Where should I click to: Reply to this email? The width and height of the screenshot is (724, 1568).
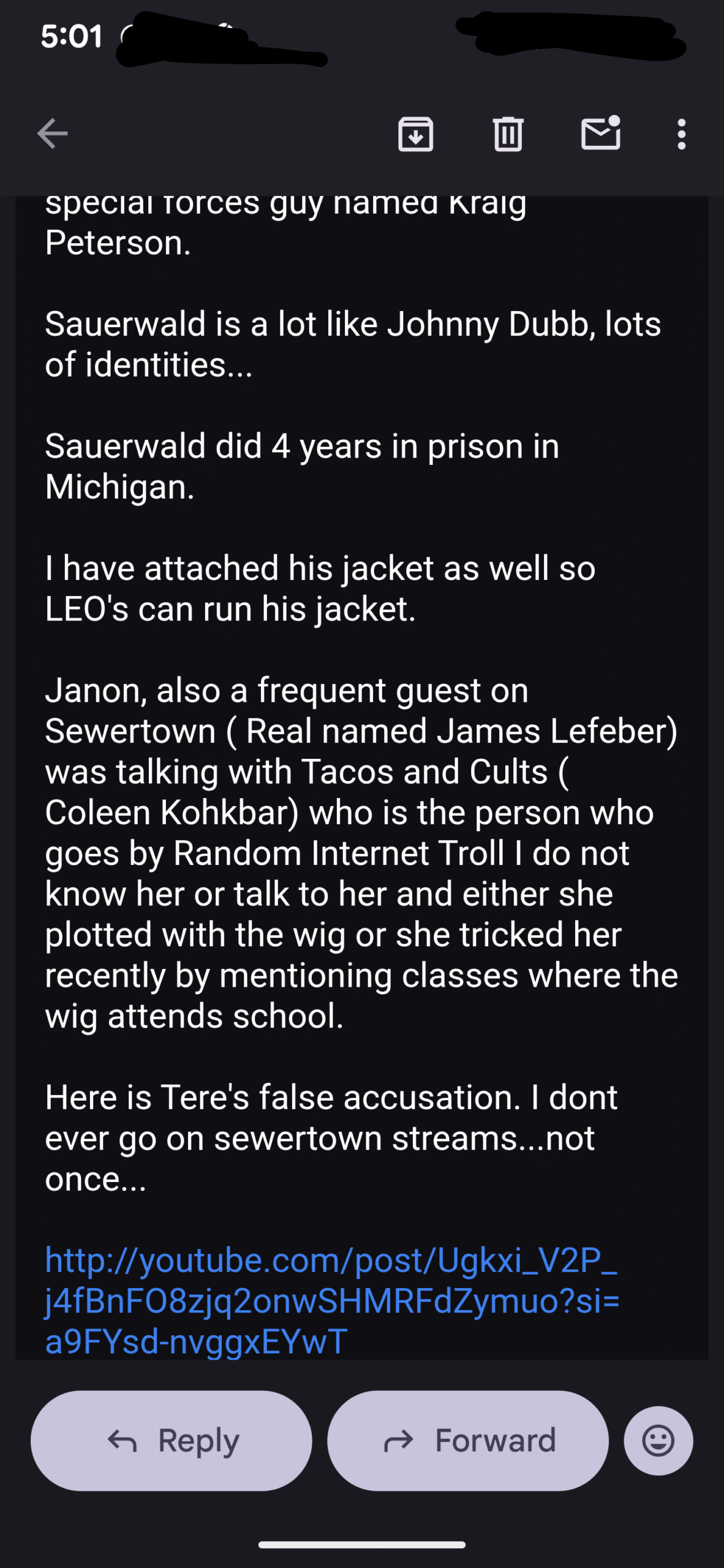coord(172,1440)
